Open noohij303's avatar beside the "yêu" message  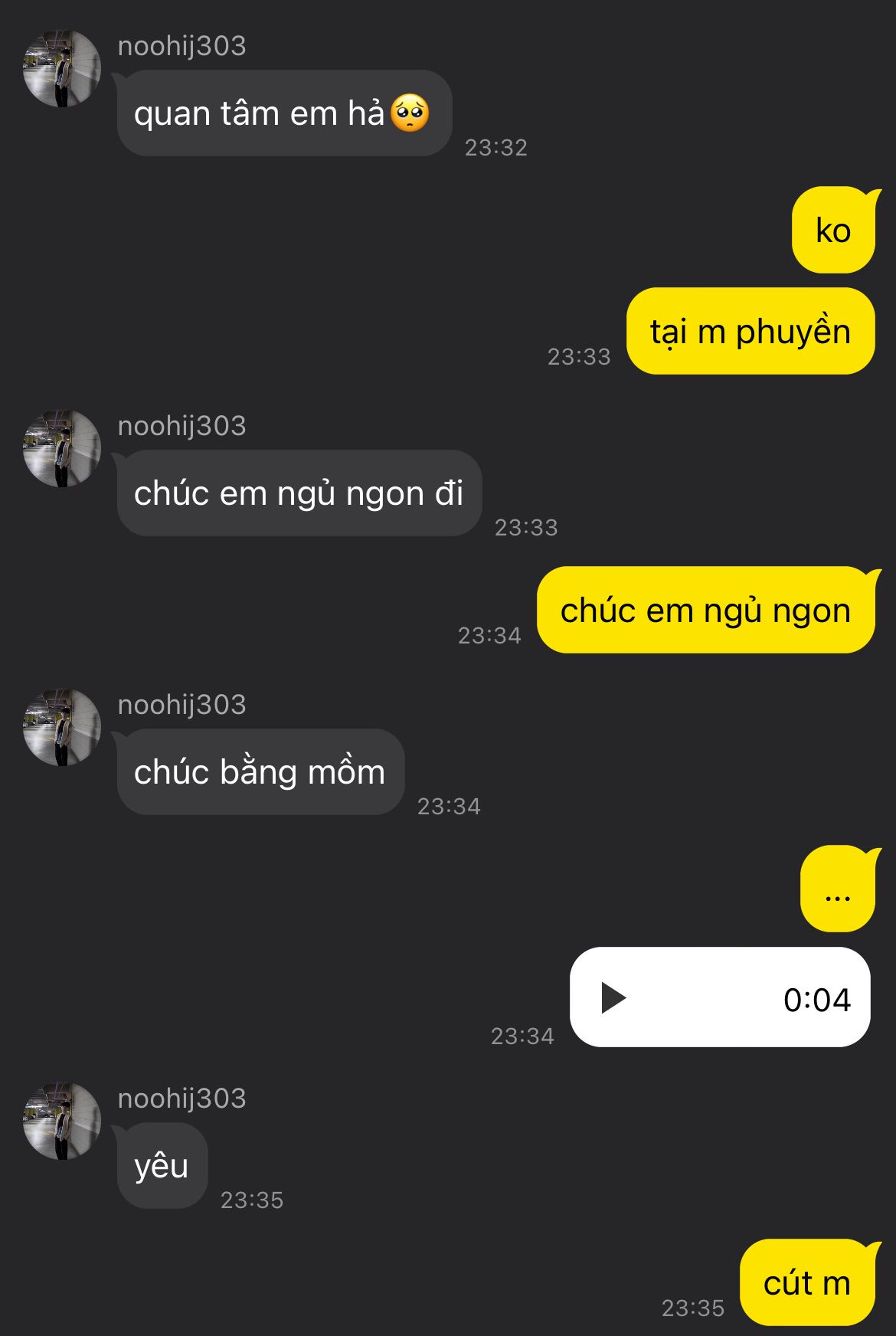tap(62, 1122)
